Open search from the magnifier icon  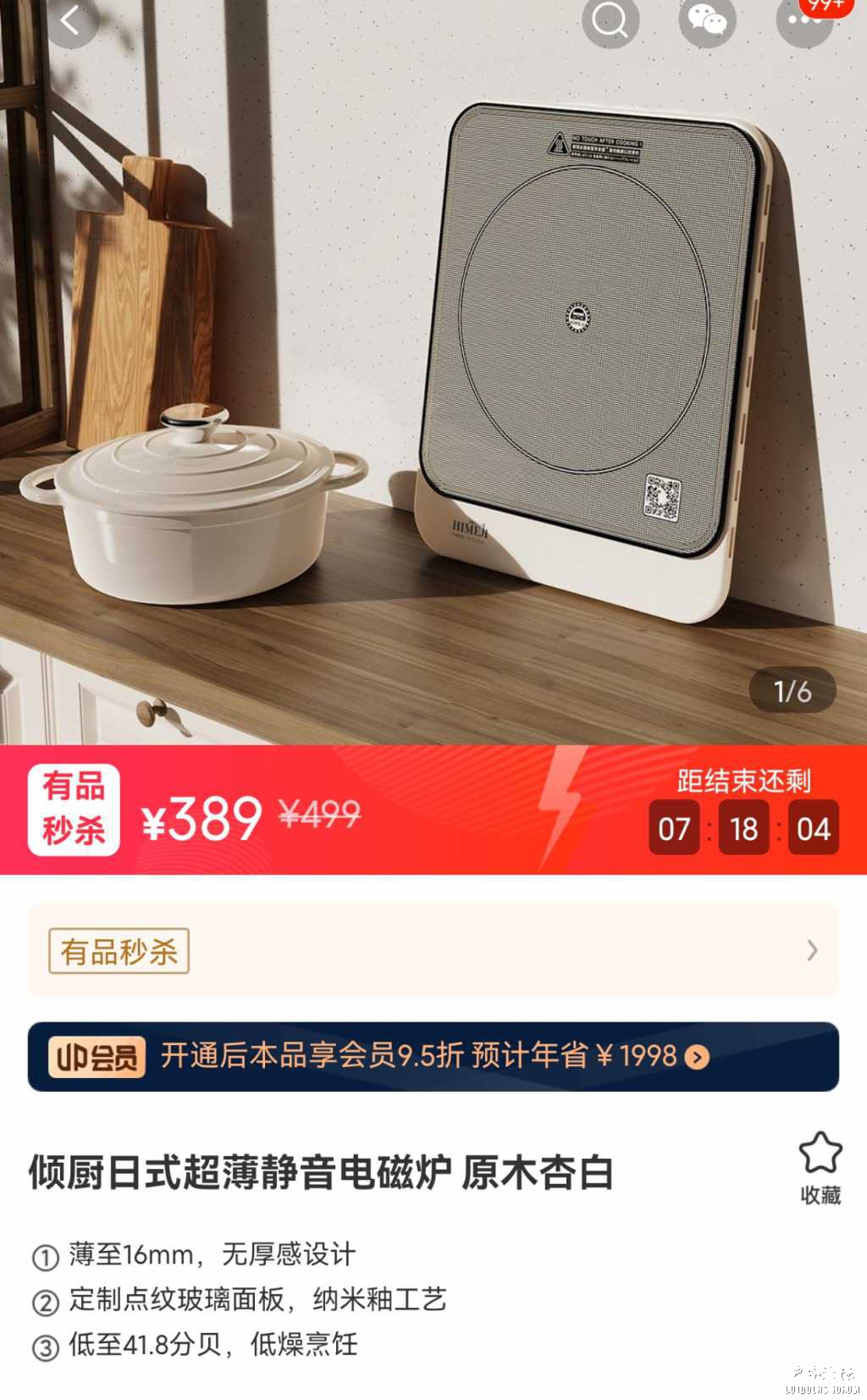[x=610, y=20]
